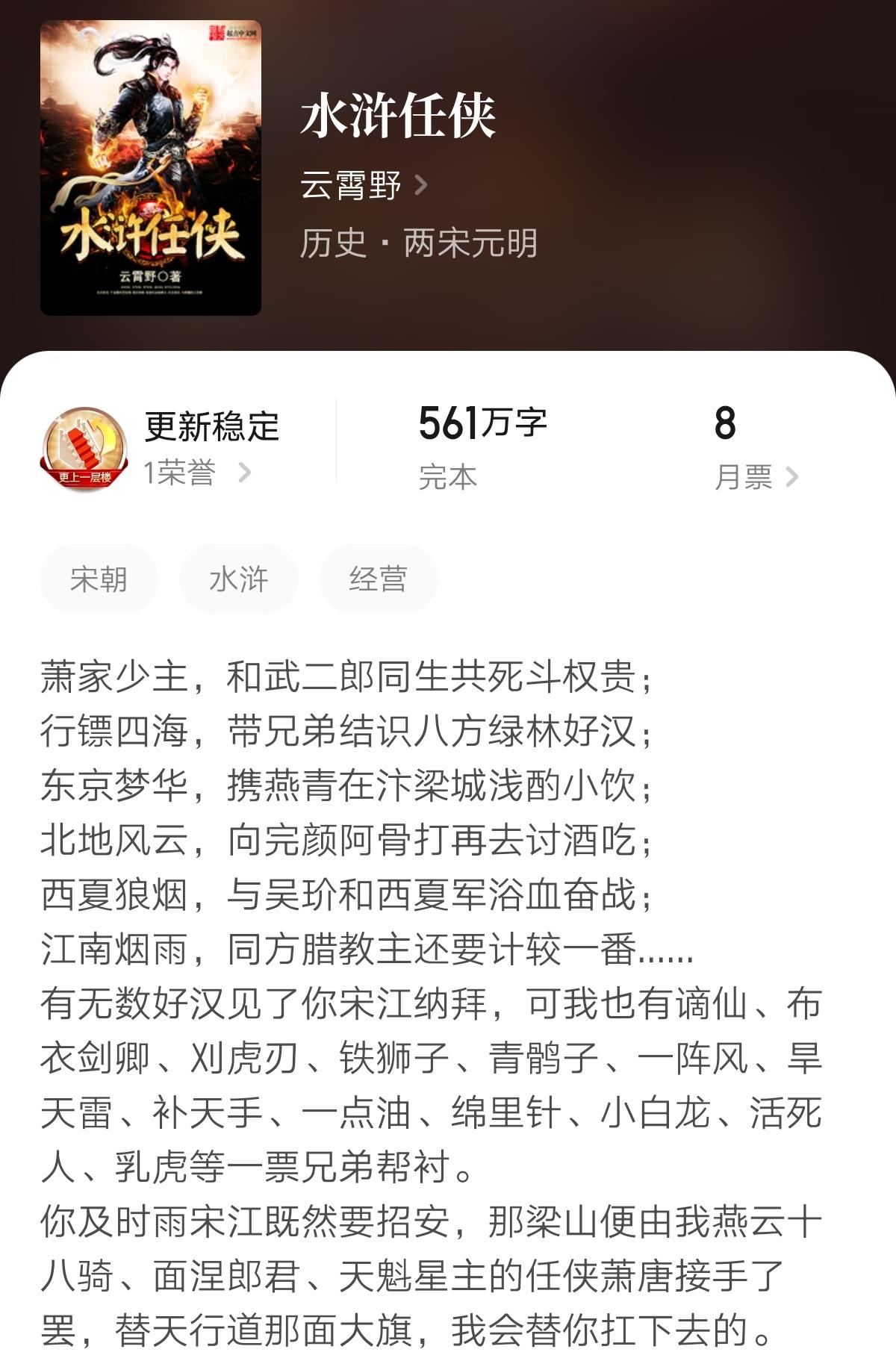View the 更新稳定 honors details
The image size is (896, 1361).
[197, 472]
